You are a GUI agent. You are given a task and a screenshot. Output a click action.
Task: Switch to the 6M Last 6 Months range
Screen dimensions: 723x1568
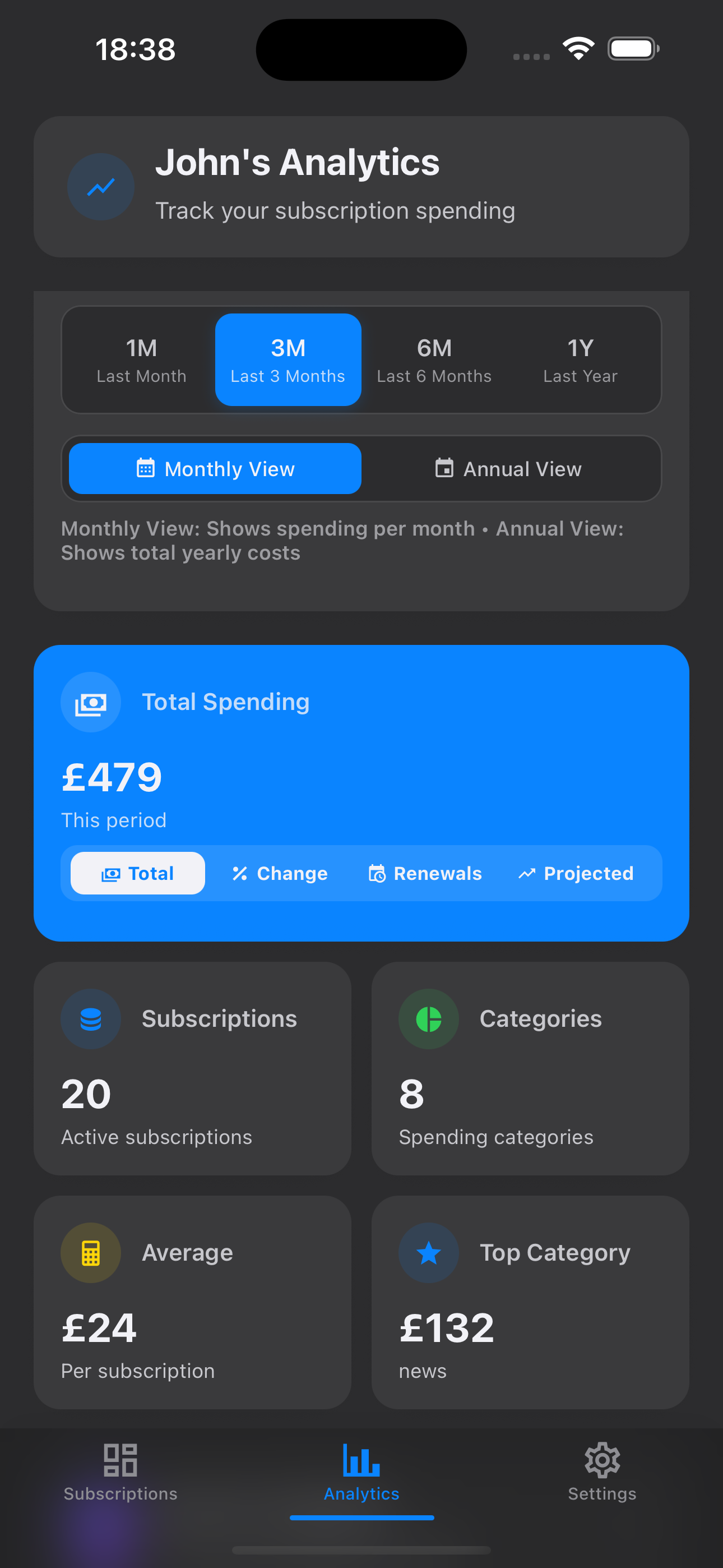434,359
